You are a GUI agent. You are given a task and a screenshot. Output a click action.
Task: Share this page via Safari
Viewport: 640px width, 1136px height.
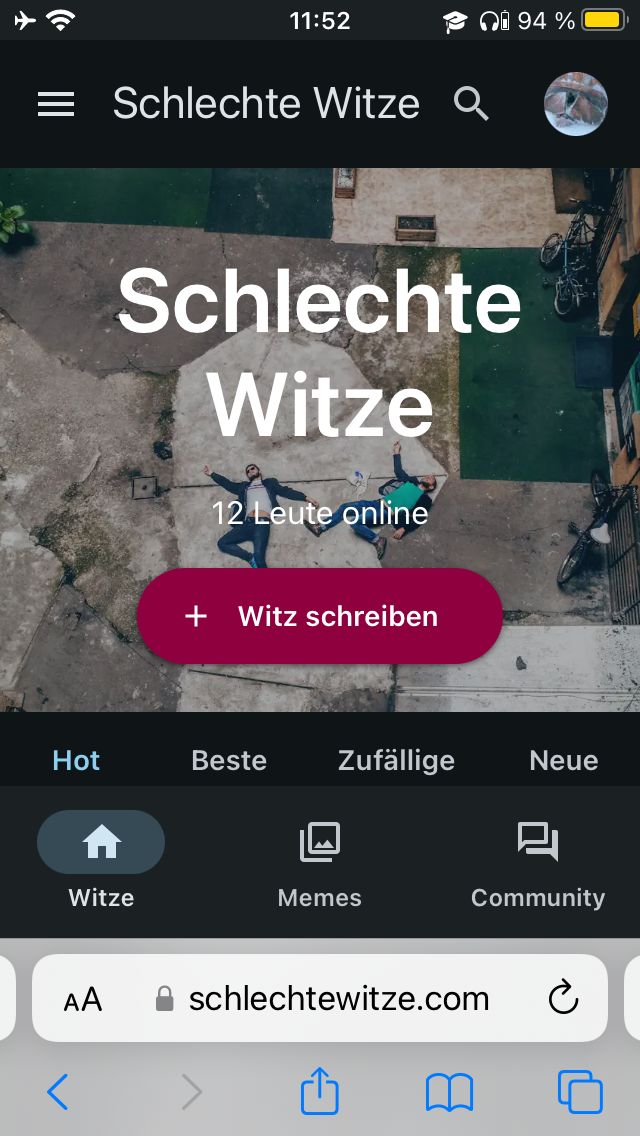coord(320,1090)
